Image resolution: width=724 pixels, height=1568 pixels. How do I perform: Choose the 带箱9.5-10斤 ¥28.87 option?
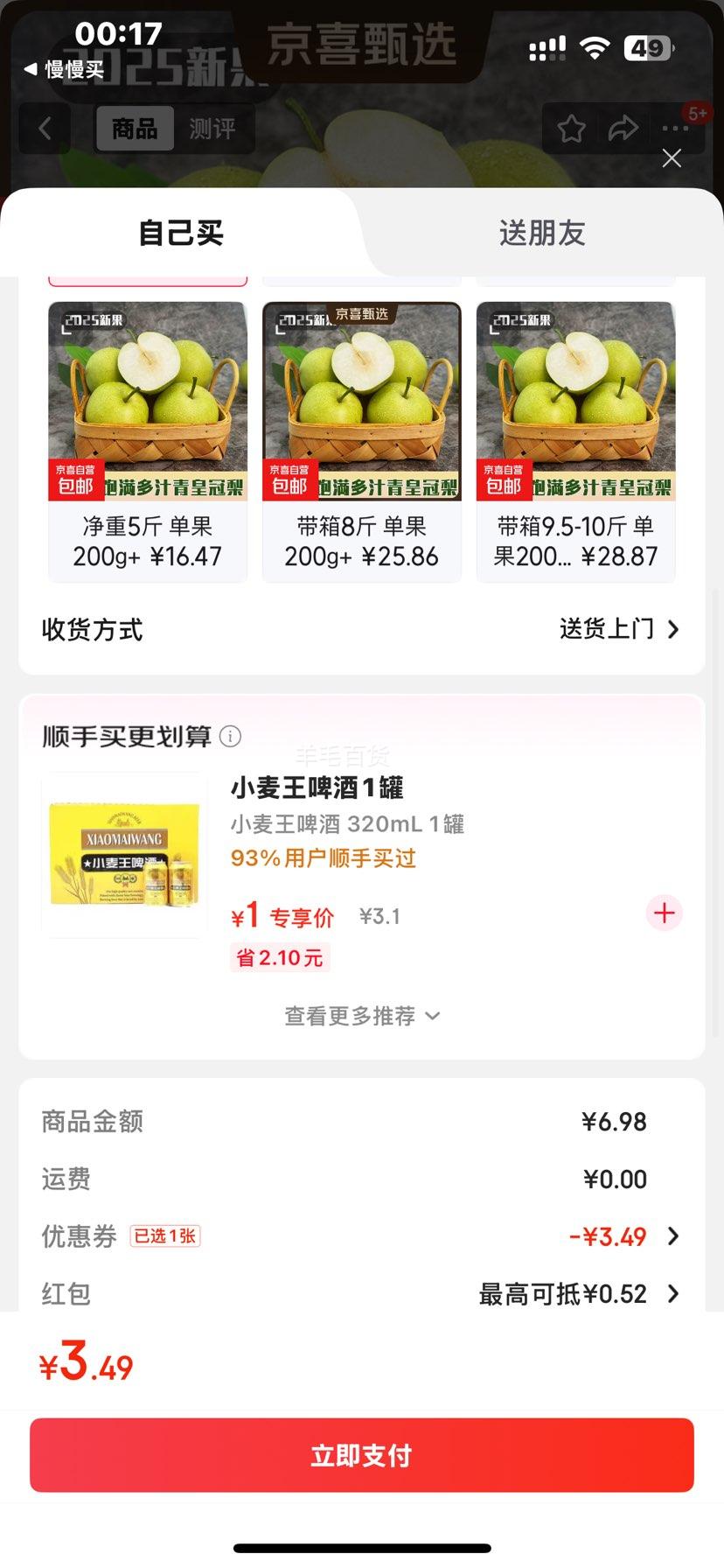pos(575,441)
